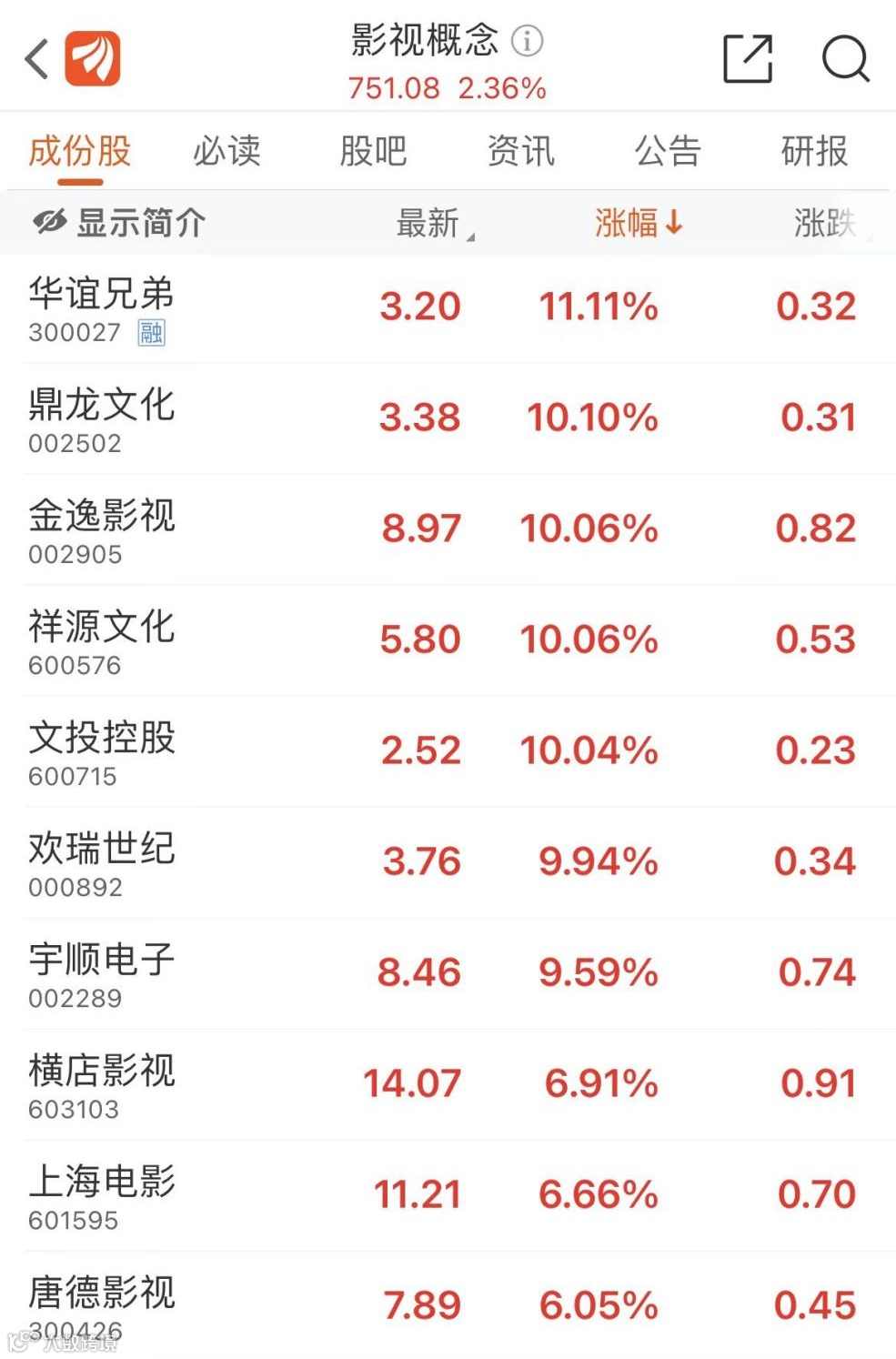Select the 欢瑞世纪 row
896x1359 pixels.
click(x=101, y=862)
